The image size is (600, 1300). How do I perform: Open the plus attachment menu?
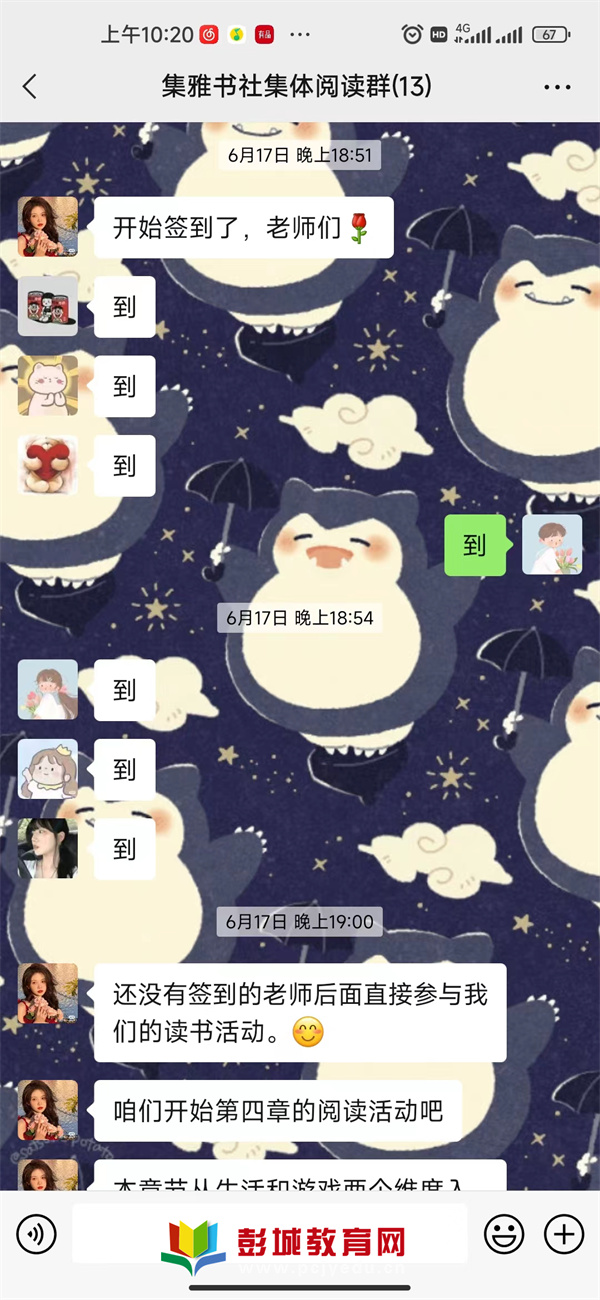(x=564, y=1233)
